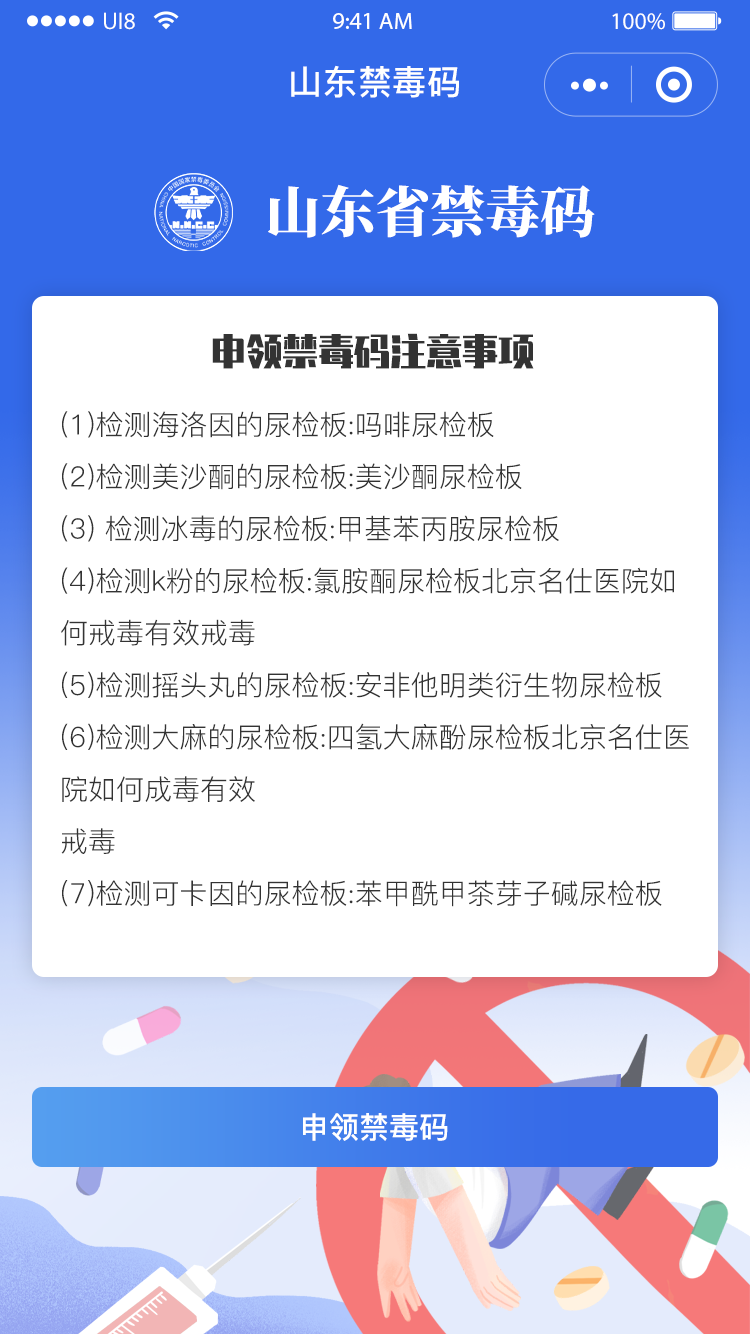Tap the 申领禁毒码 button
The width and height of the screenshot is (750, 1334).
[375, 1127]
